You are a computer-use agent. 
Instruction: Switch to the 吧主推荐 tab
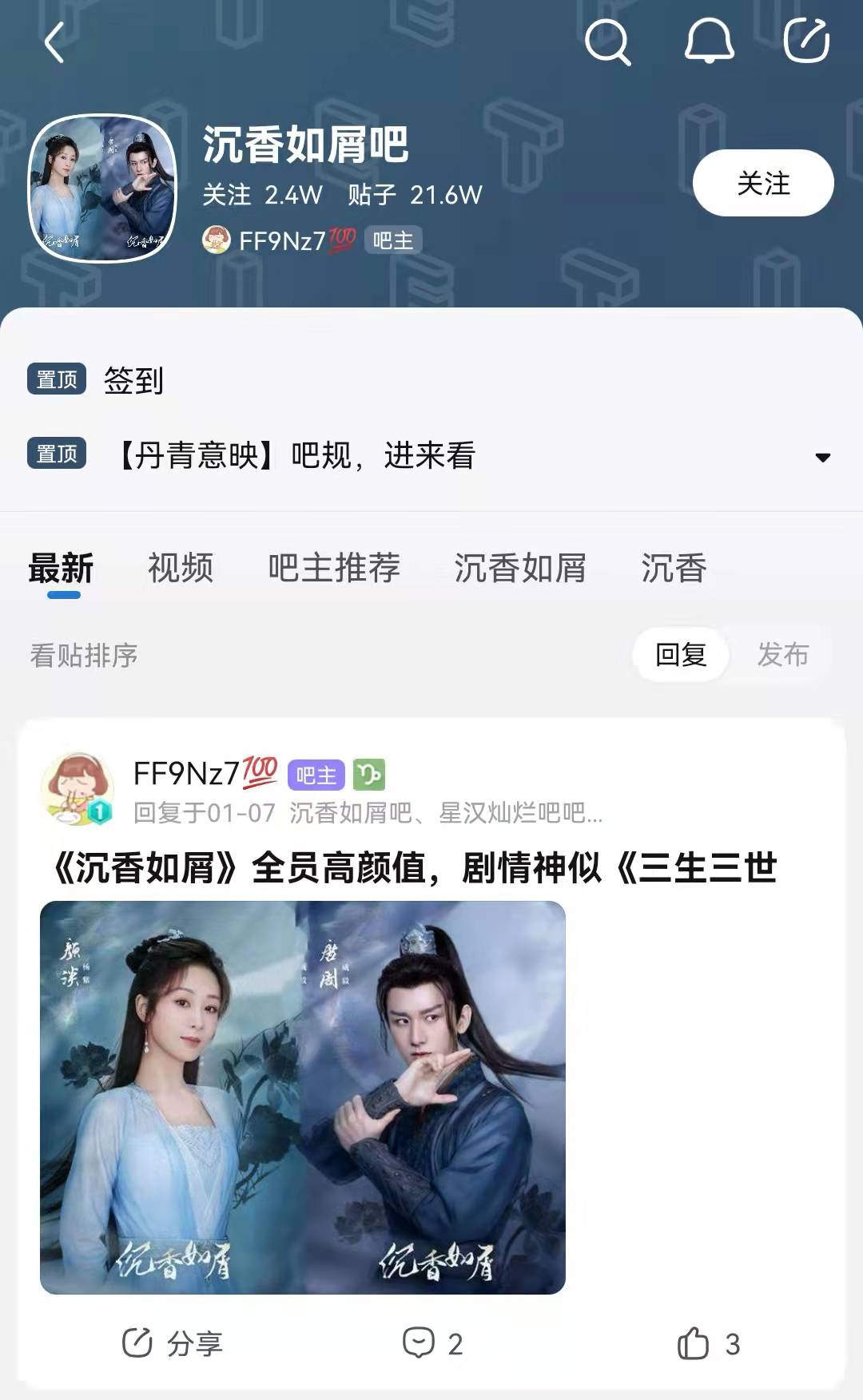334,569
